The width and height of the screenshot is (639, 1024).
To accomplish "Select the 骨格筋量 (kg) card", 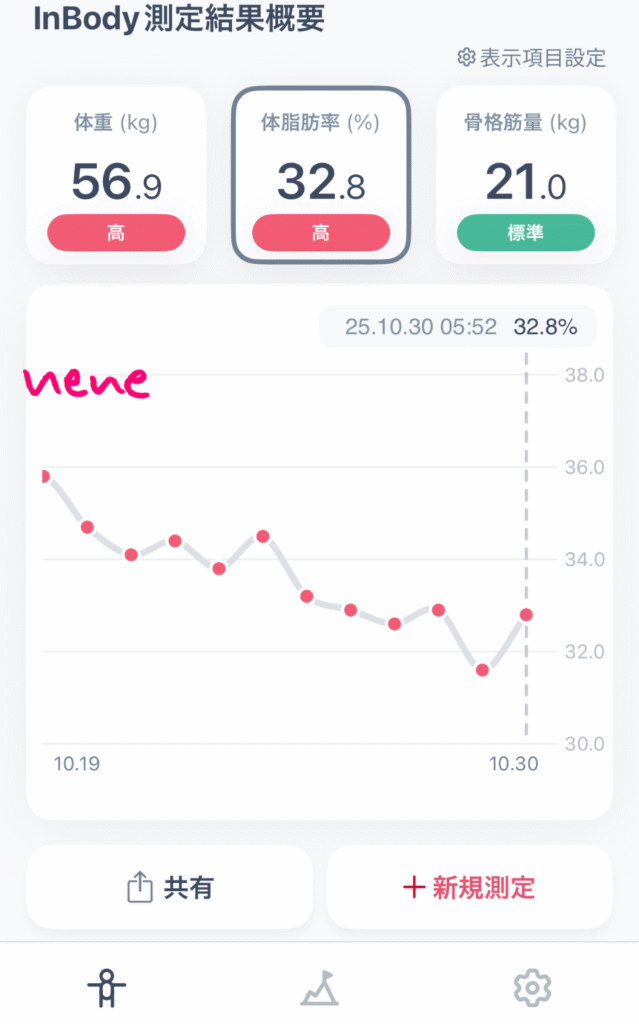I will click(525, 176).
